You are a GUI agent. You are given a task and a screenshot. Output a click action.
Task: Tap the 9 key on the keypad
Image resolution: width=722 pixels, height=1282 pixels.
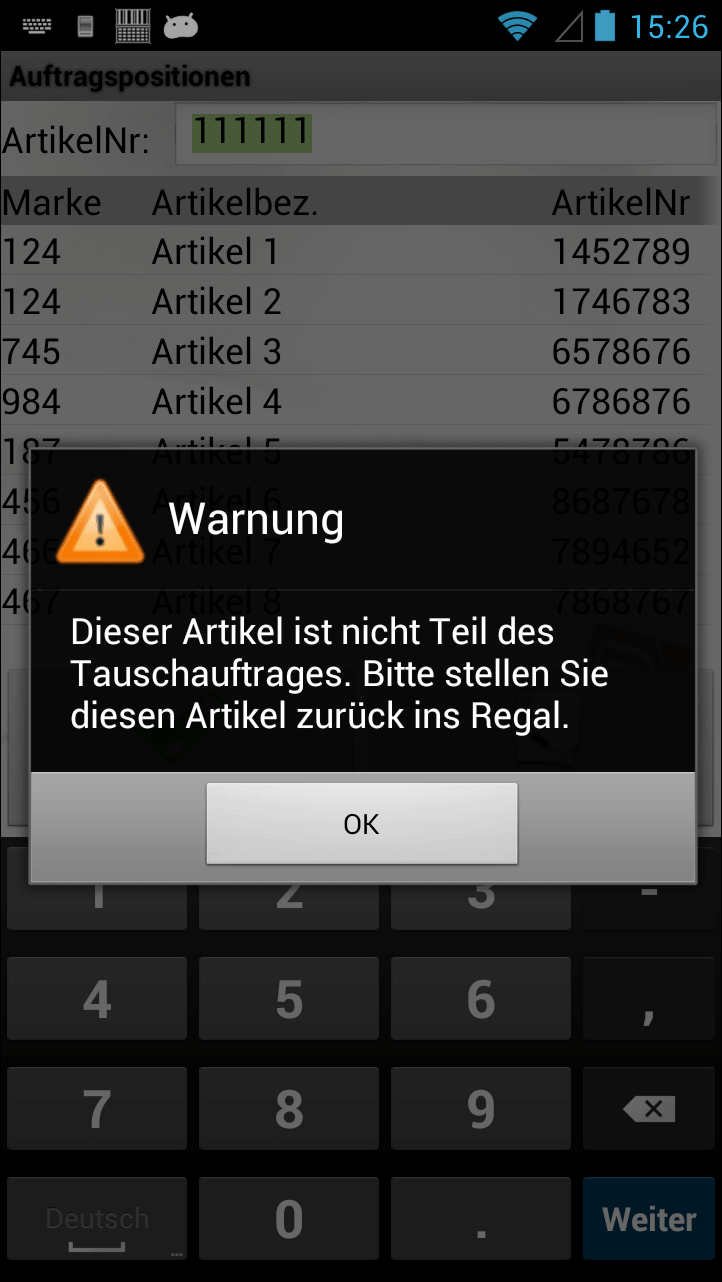click(481, 1108)
